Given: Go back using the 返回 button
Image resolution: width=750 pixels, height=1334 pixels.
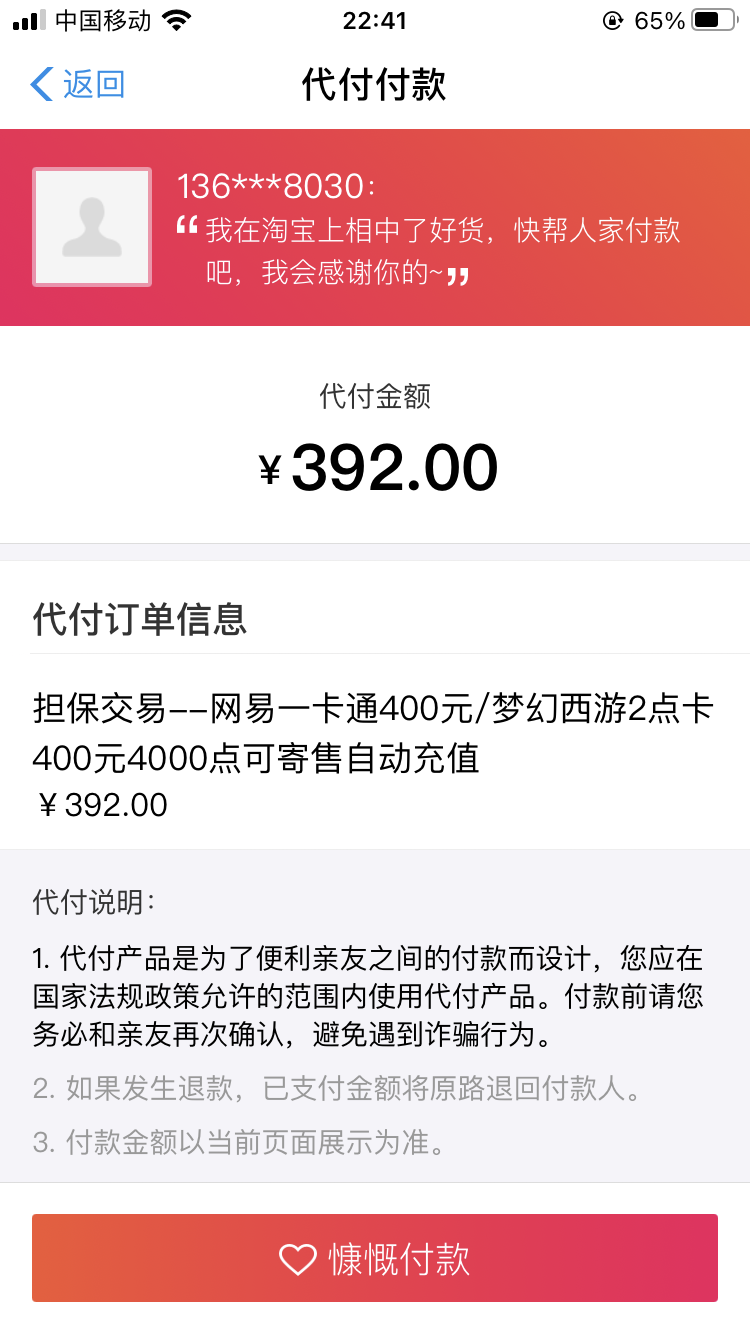Looking at the screenshot, I should click(78, 84).
